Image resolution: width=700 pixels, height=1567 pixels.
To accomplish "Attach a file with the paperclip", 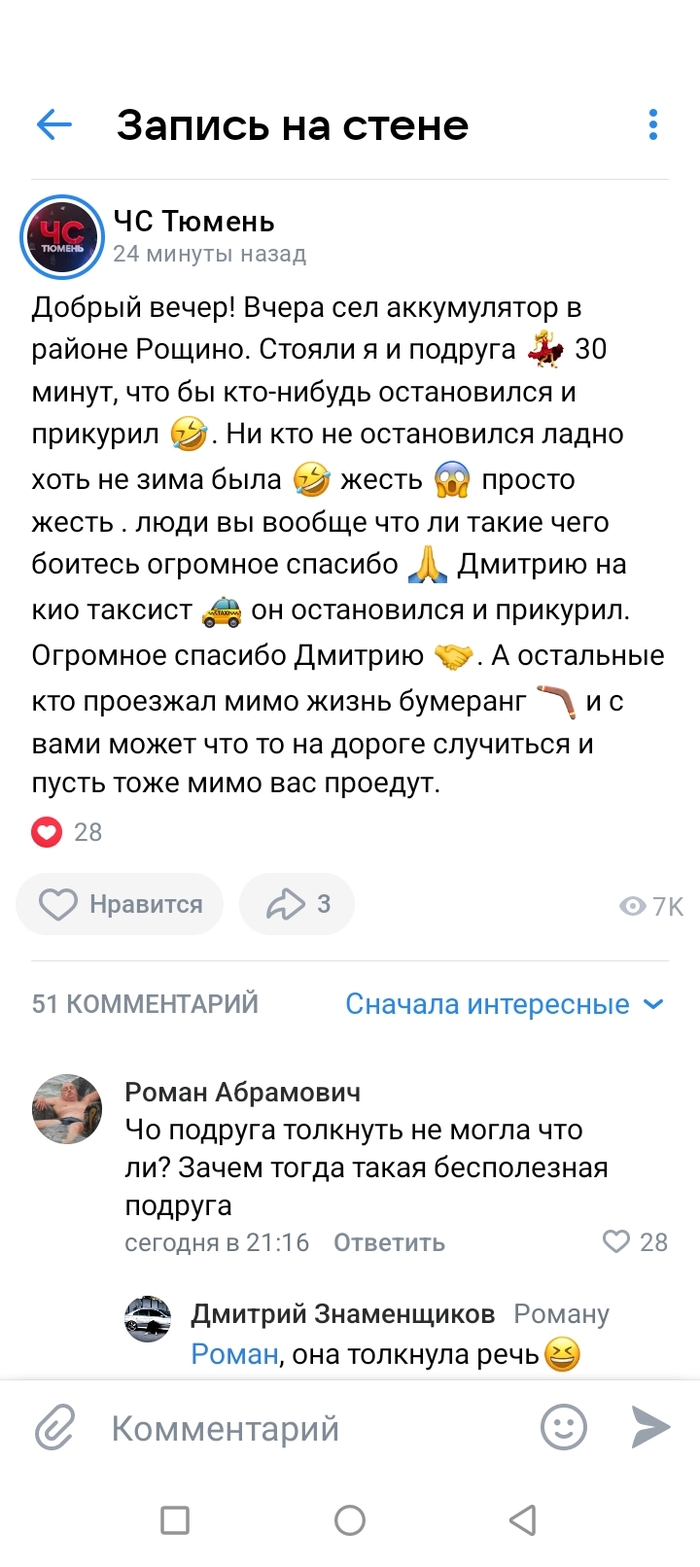I will 56,1428.
